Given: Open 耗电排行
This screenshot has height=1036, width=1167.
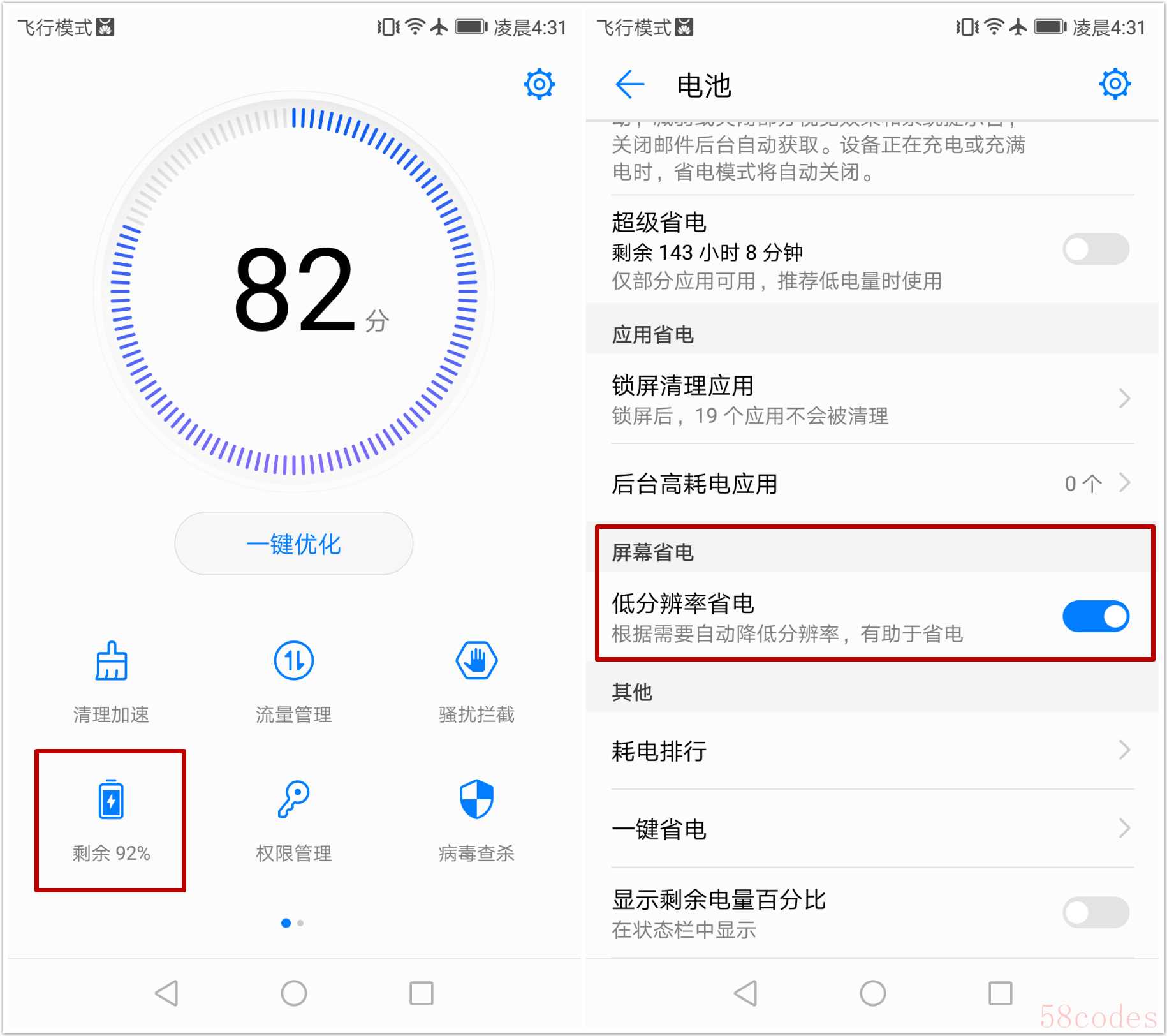Looking at the screenshot, I should point(871,750).
